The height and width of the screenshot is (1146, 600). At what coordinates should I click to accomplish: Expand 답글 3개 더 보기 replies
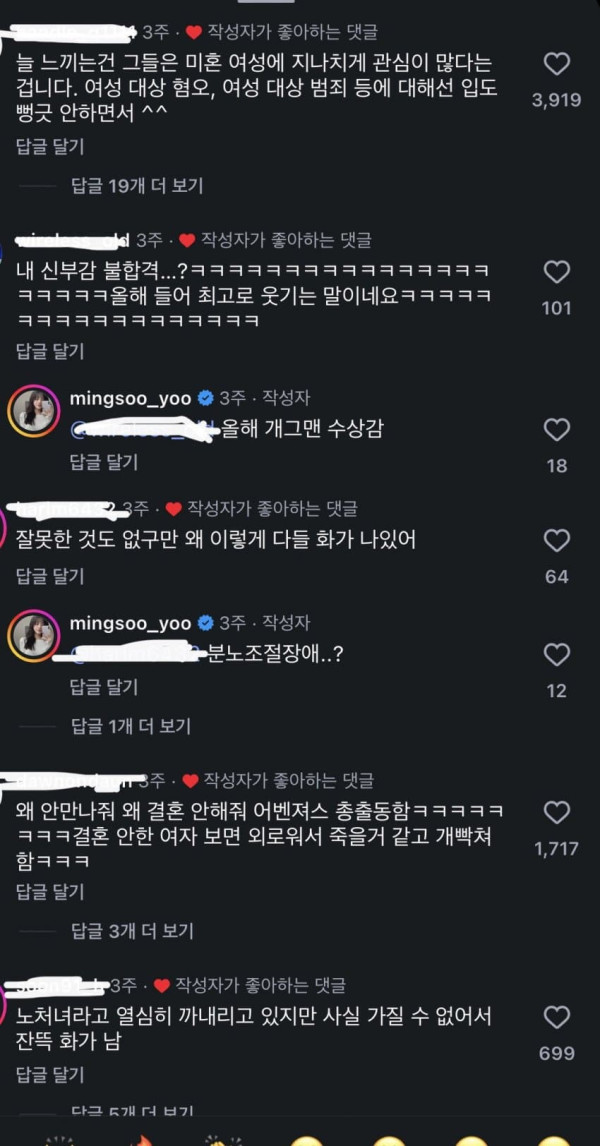click(x=132, y=930)
